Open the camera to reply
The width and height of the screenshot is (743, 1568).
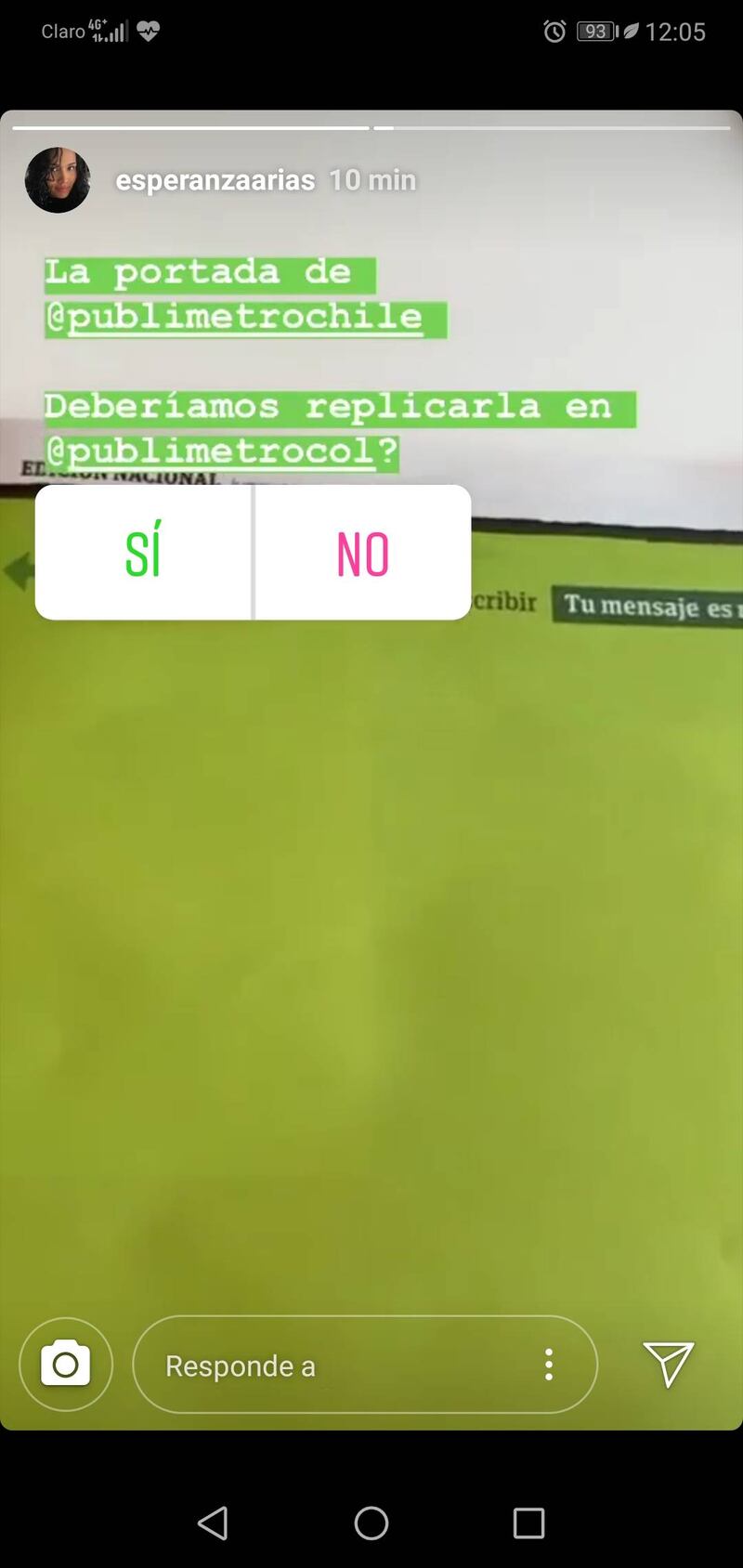(66, 1365)
